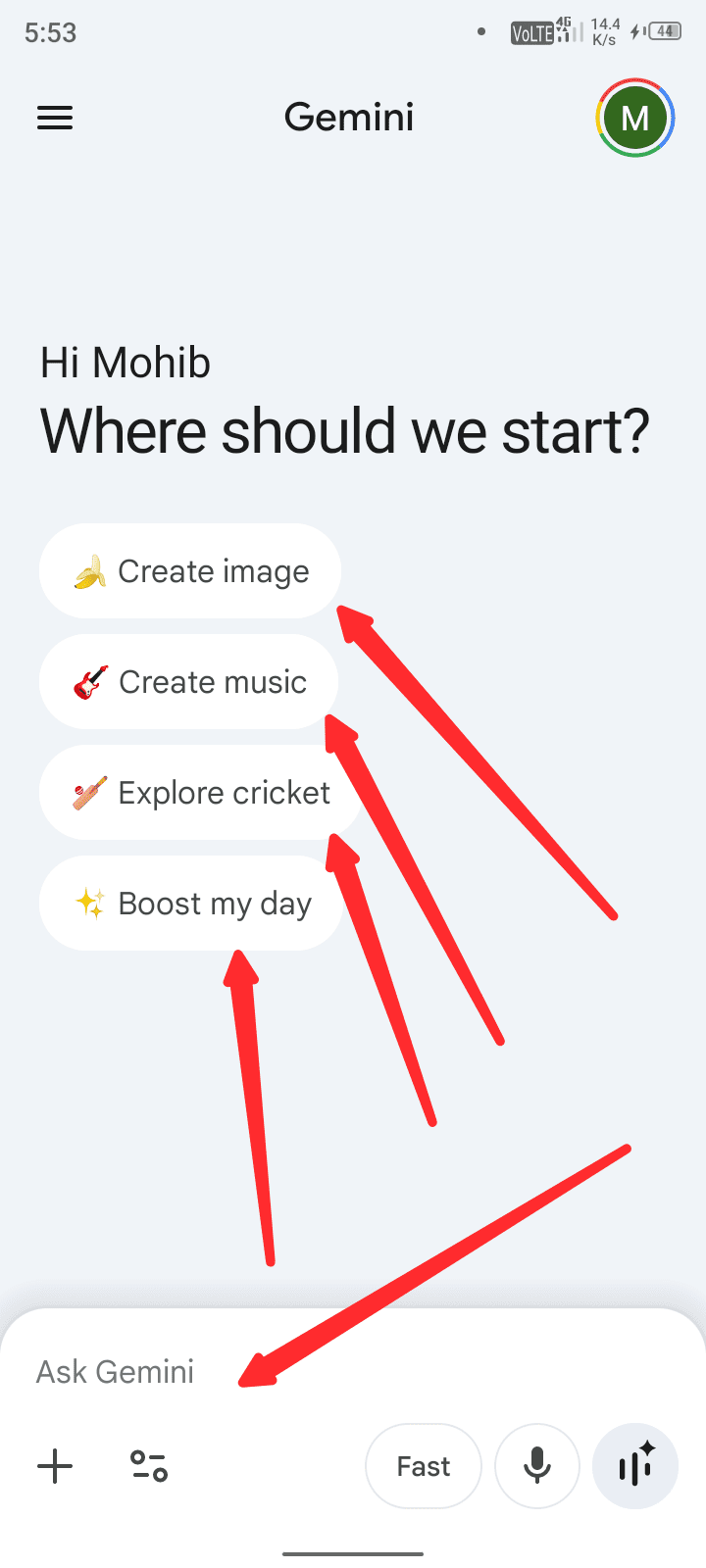Pick the Boost my day chip
The width and height of the screenshot is (706, 1568).
pyautogui.click(x=191, y=904)
